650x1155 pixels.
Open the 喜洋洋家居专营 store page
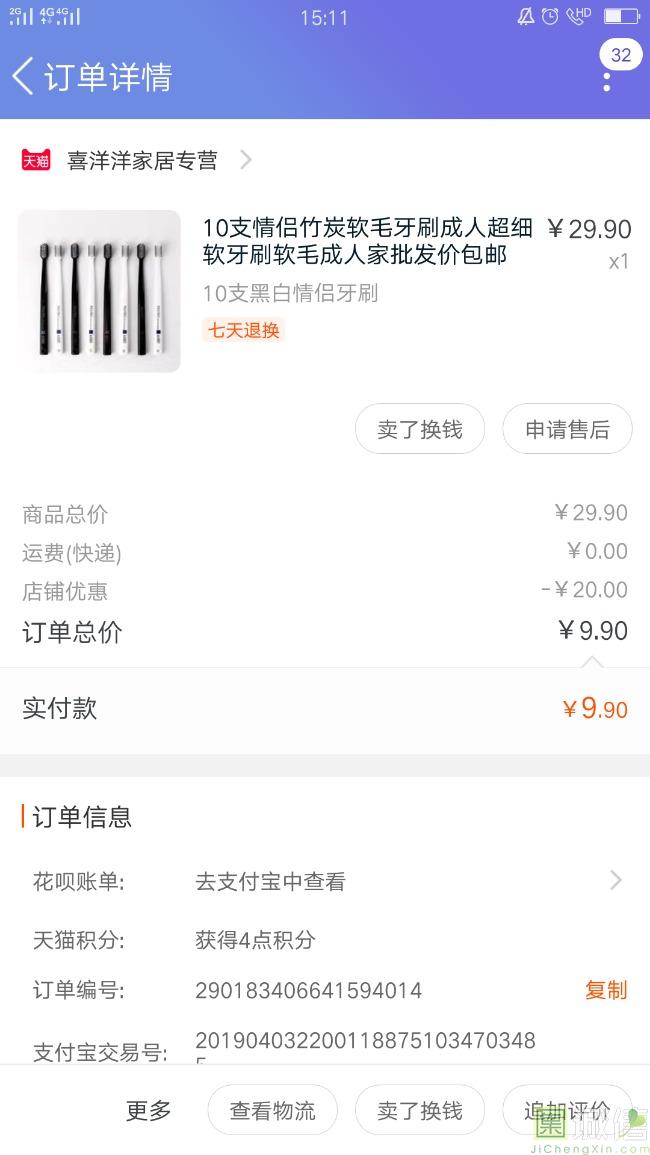point(140,160)
